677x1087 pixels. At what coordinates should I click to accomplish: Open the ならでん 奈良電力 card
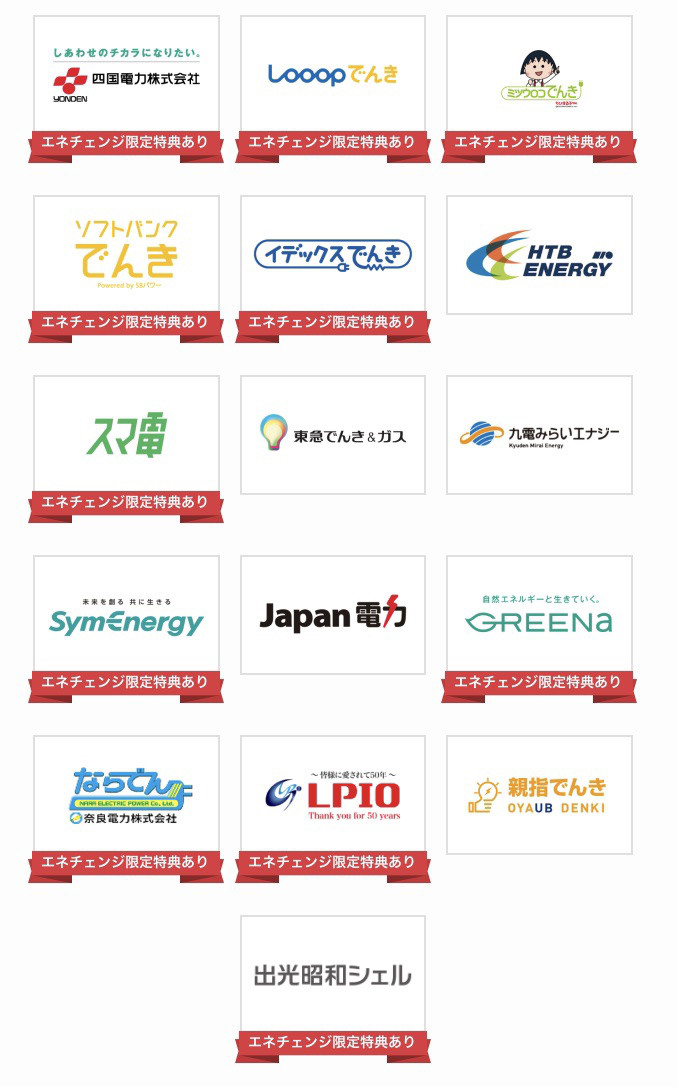(x=126, y=795)
